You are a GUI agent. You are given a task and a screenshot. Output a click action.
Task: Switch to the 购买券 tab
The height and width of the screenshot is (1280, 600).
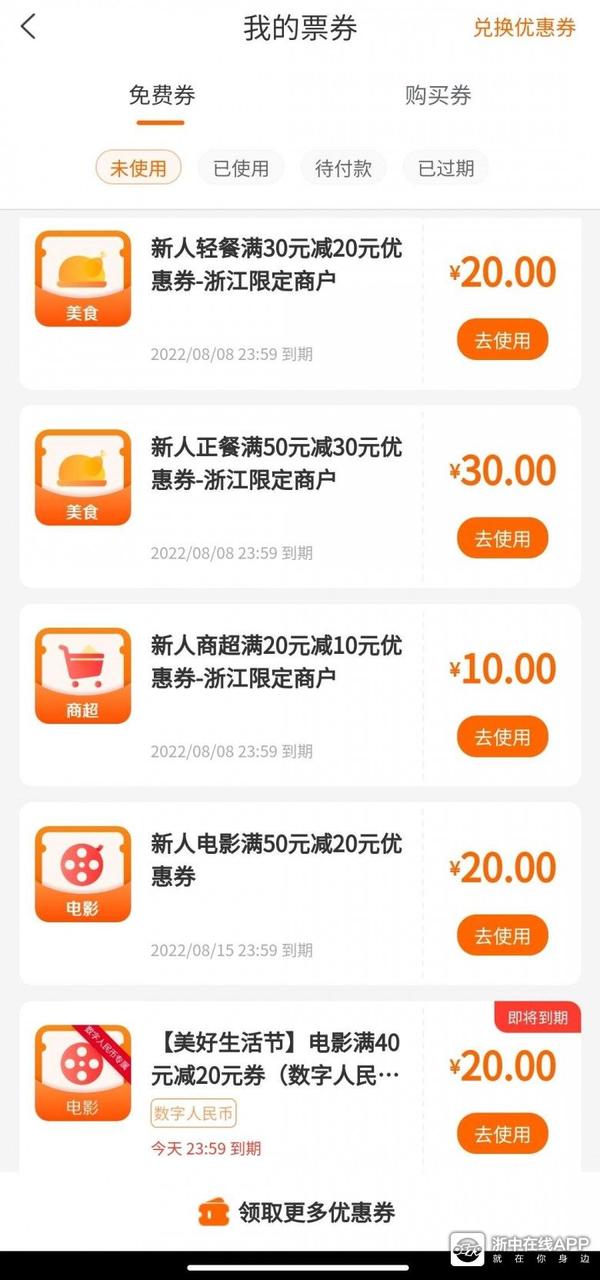click(438, 96)
